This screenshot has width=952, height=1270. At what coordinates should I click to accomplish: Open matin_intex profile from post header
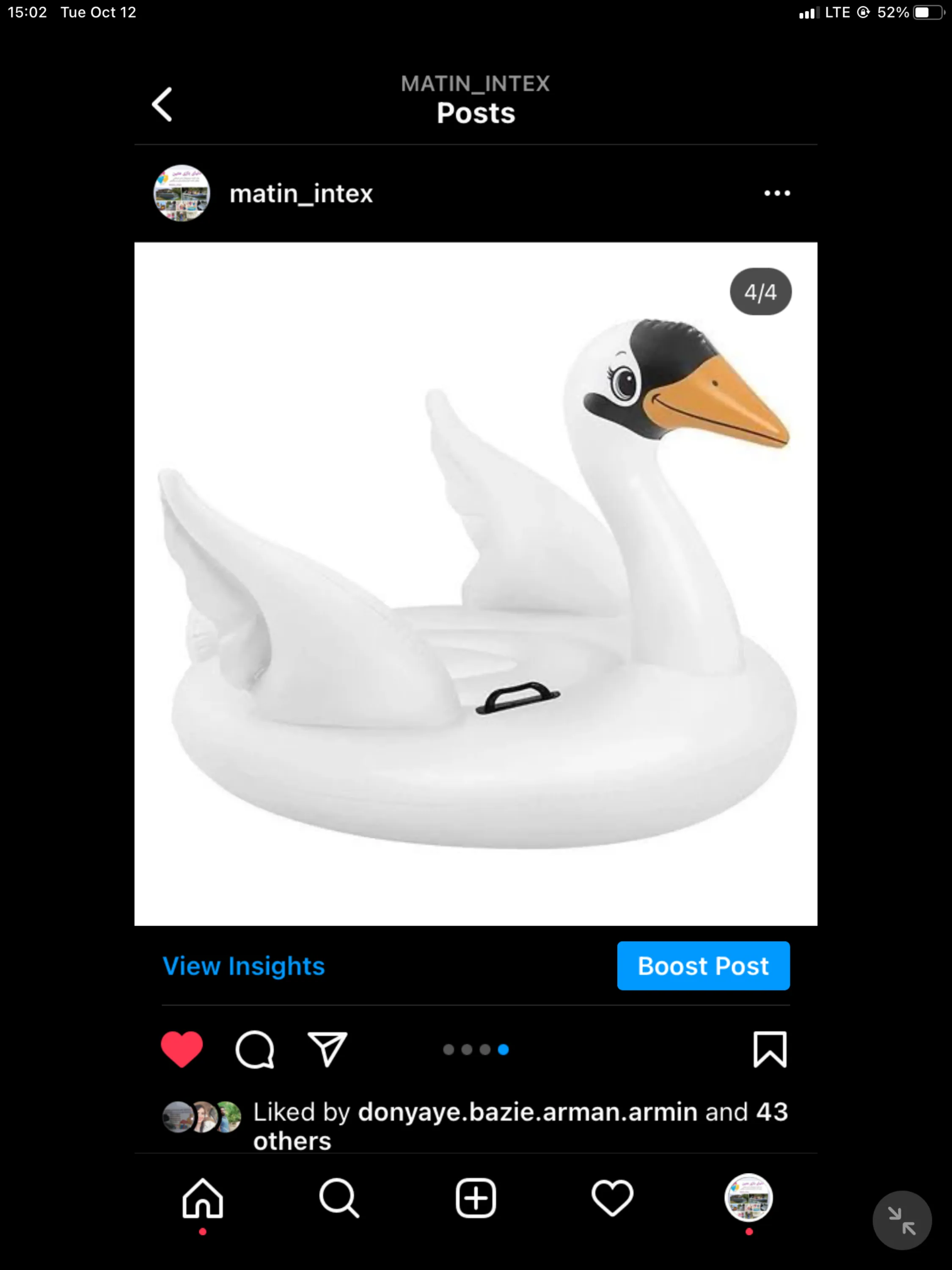point(300,194)
